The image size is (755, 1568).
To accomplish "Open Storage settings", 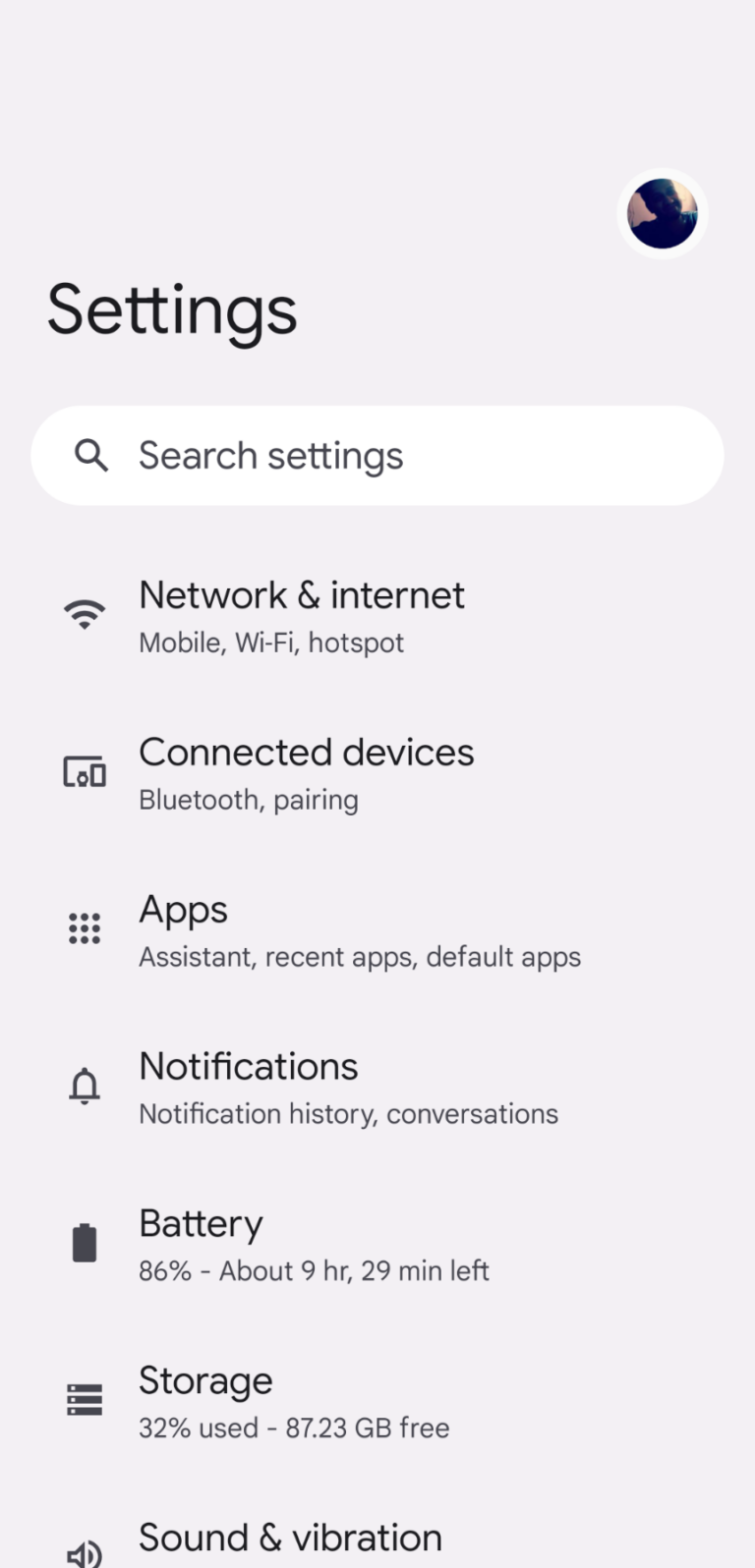I will pos(205,1380).
